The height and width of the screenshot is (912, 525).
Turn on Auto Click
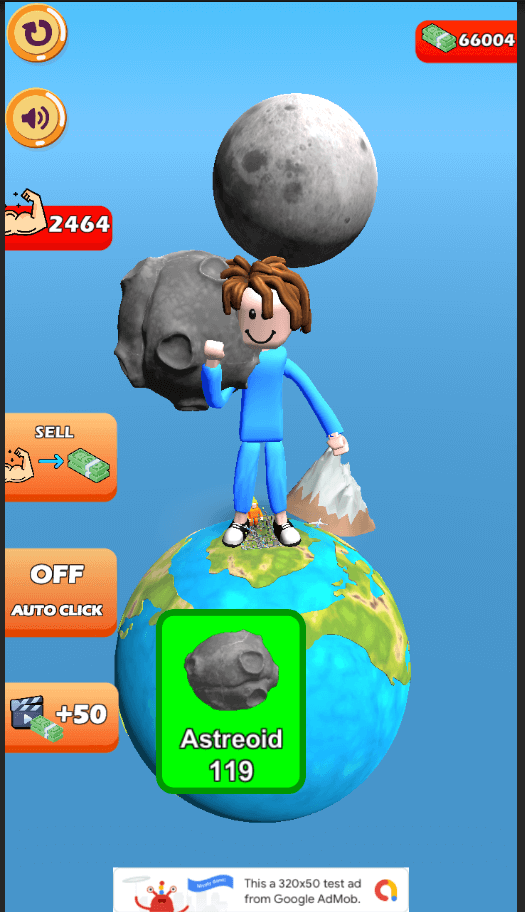[60, 592]
